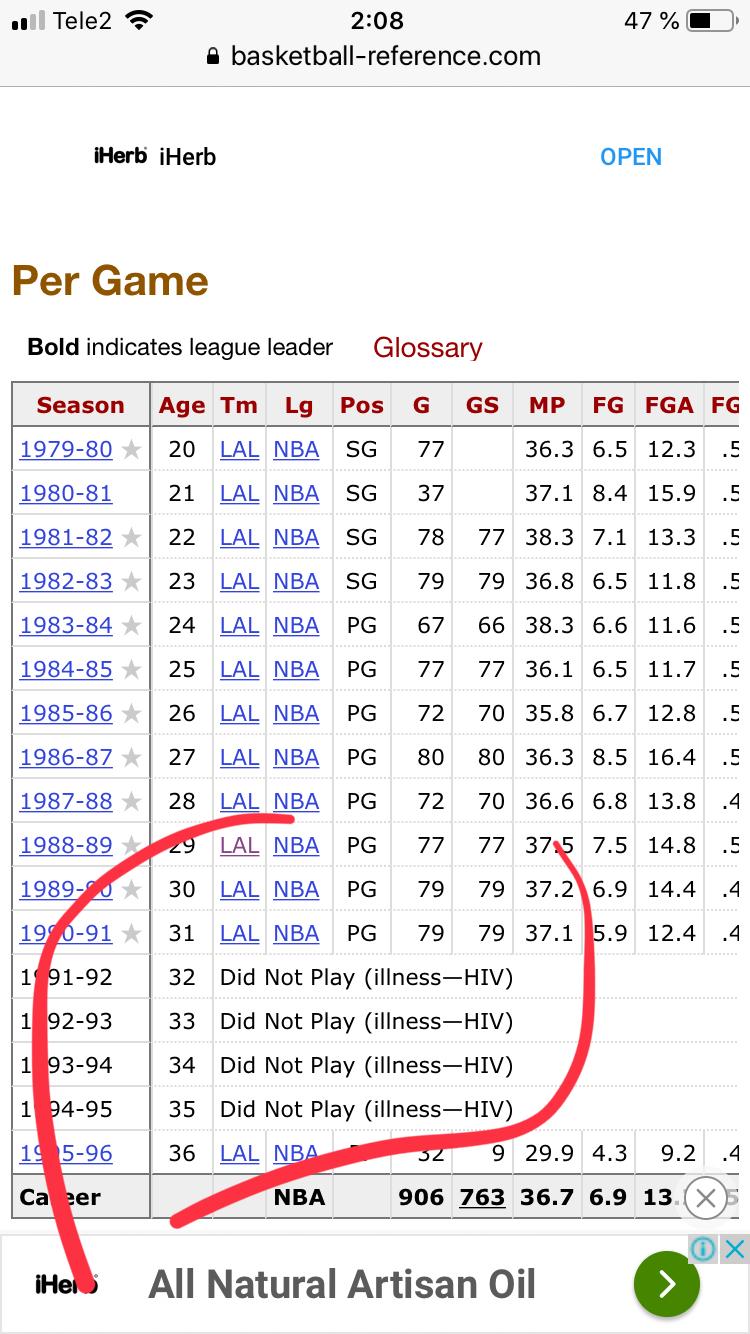Image resolution: width=750 pixels, height=1334 pixels.
Task: Close the bottom ad with the blue X
Action: pyautogui.click(x=735, y=1248)
